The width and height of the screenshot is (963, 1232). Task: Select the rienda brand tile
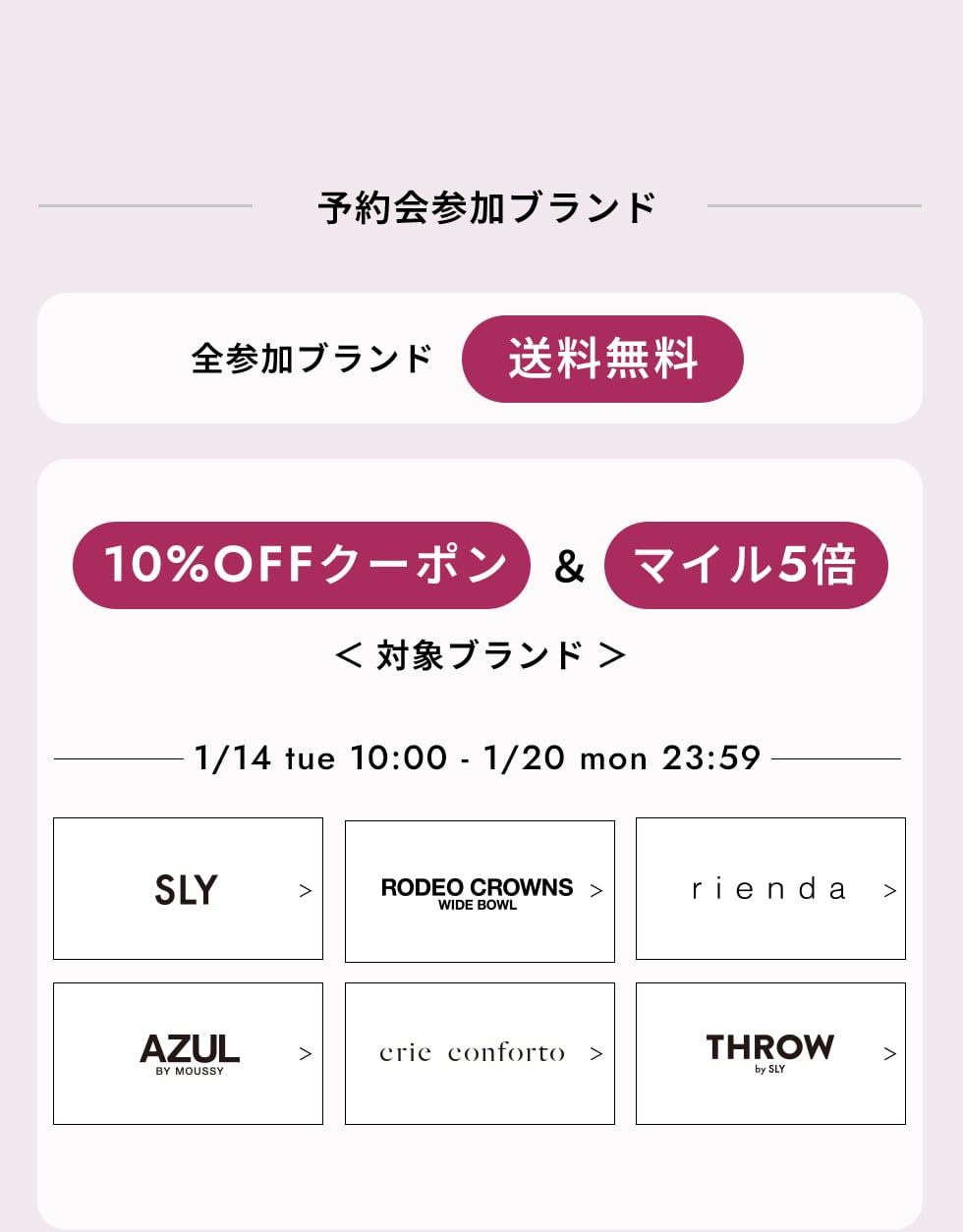(x=770, y=889)
